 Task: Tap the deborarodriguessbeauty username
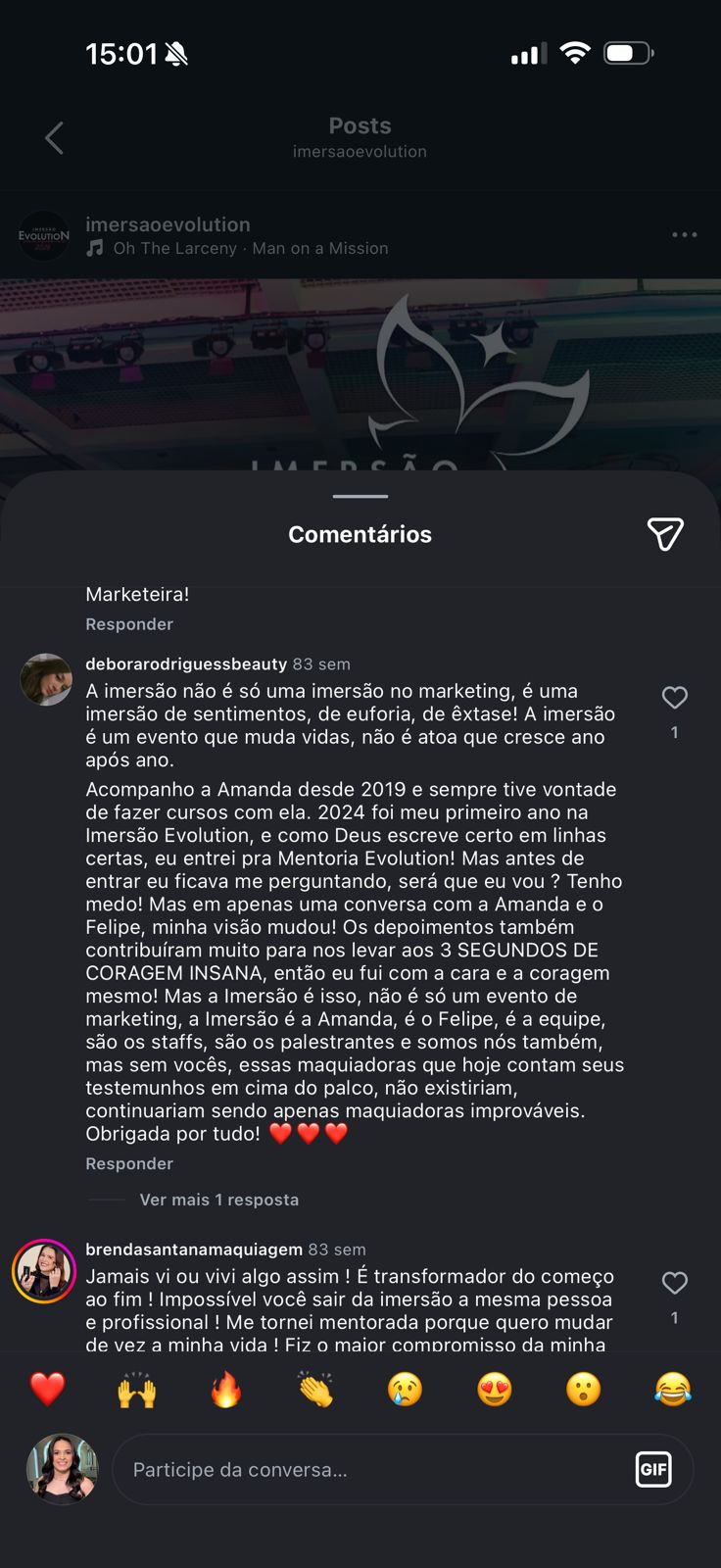(186, 663)
